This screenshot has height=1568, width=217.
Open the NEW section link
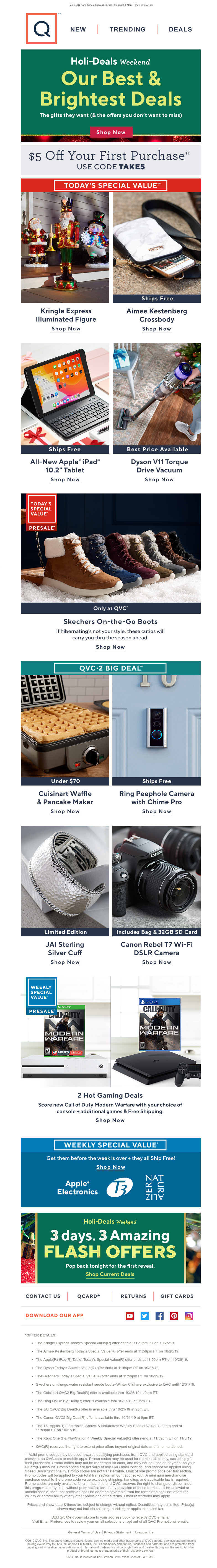coord(78,29)
